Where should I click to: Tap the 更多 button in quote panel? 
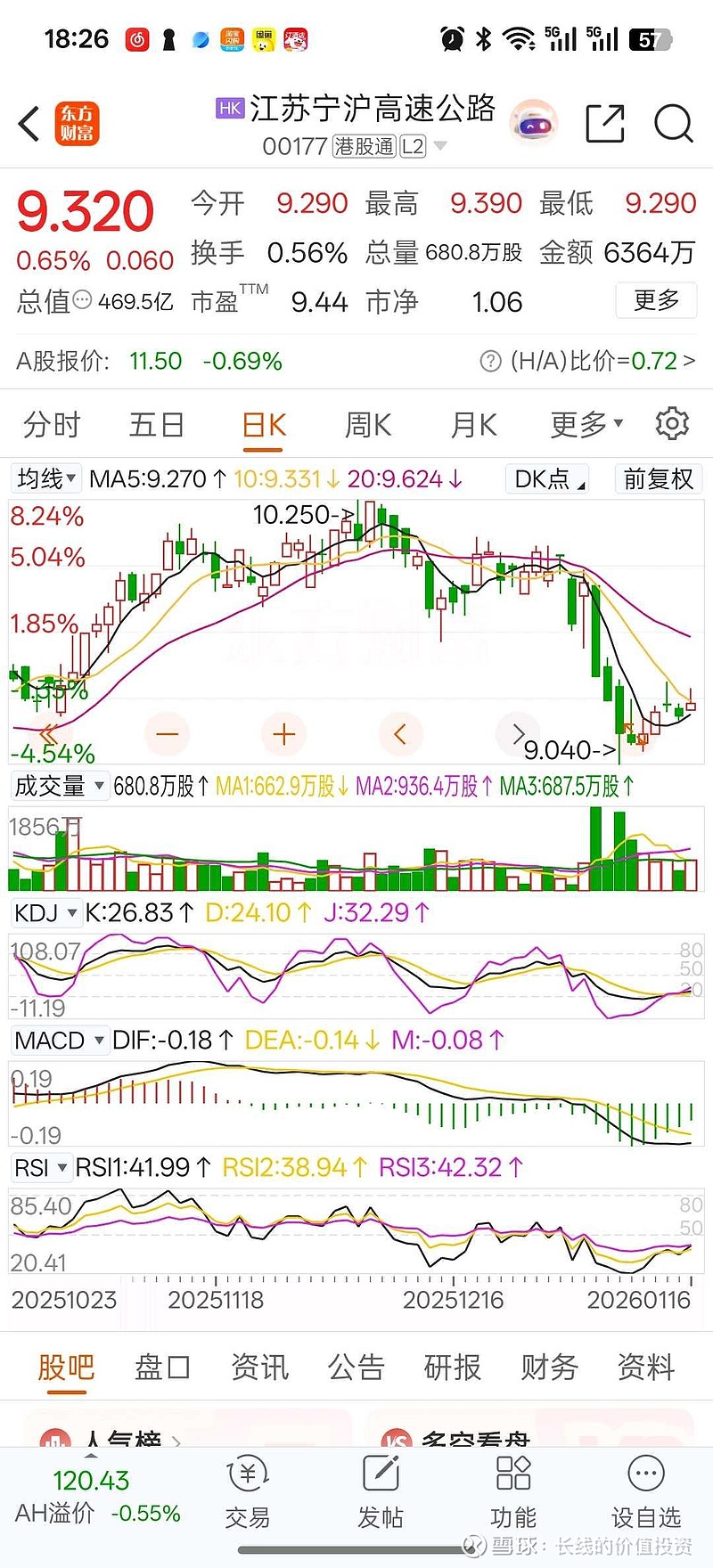(656, 300)
